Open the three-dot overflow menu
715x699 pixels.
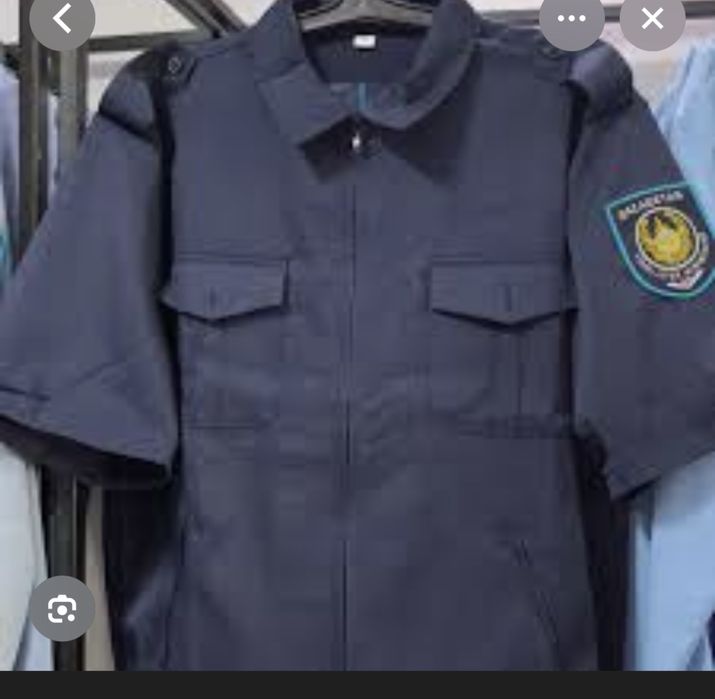tap(572, 19)
